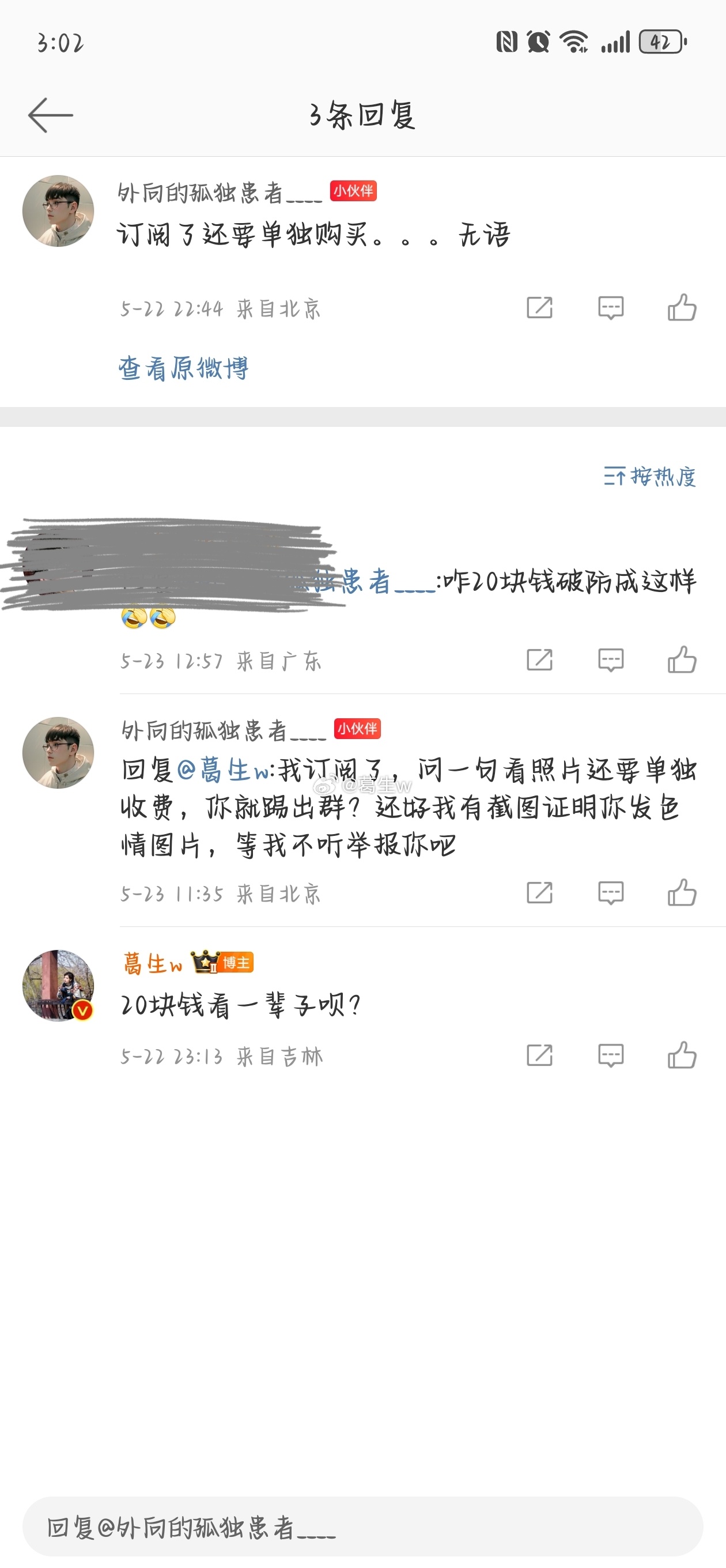
Task: Open 查看原微博 link
Action: tap(183, 368)
